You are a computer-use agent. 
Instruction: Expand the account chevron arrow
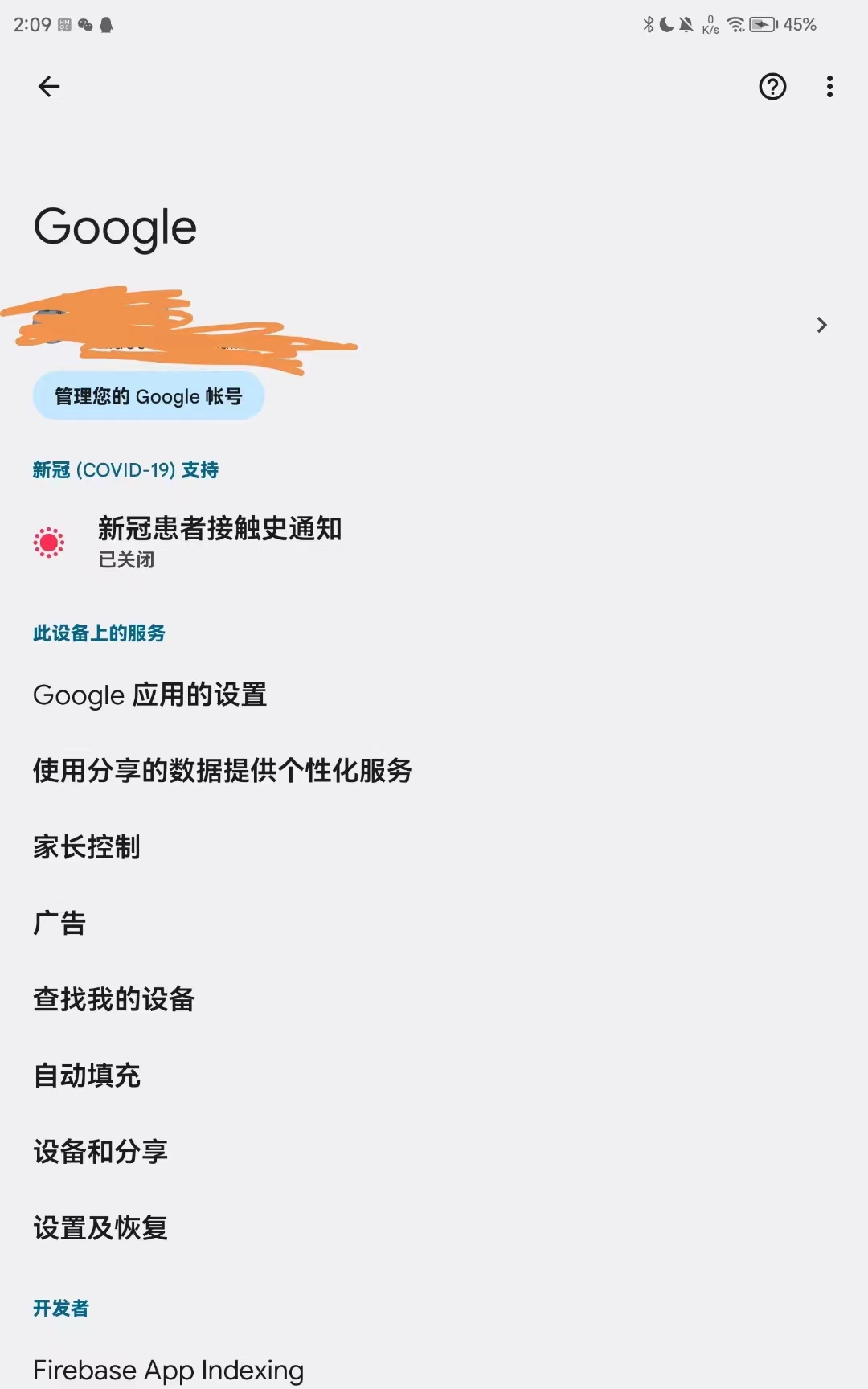click(x=821, y=325)
